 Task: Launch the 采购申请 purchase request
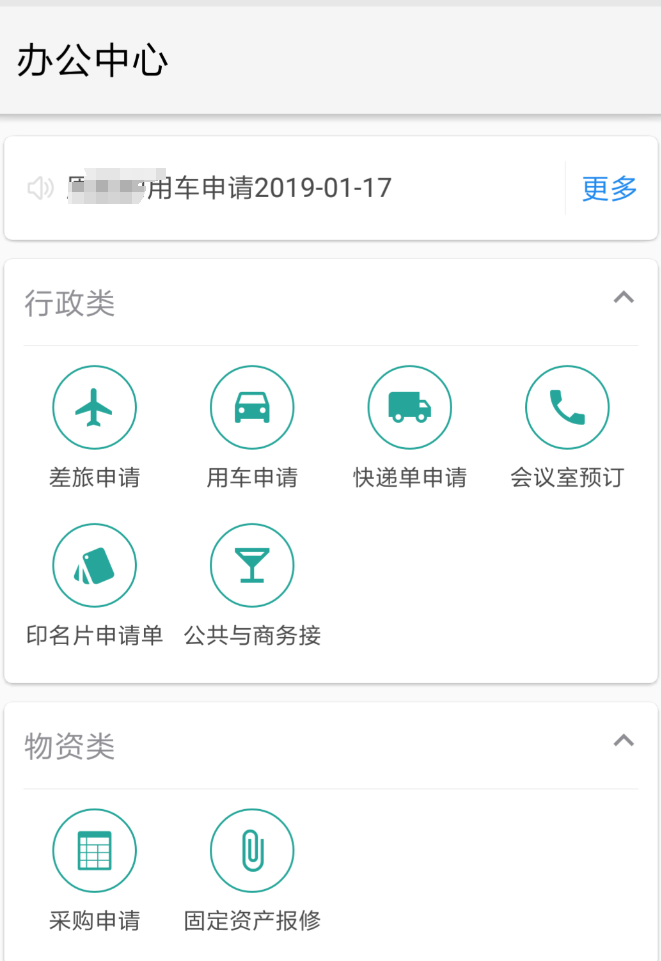[95, 851]
